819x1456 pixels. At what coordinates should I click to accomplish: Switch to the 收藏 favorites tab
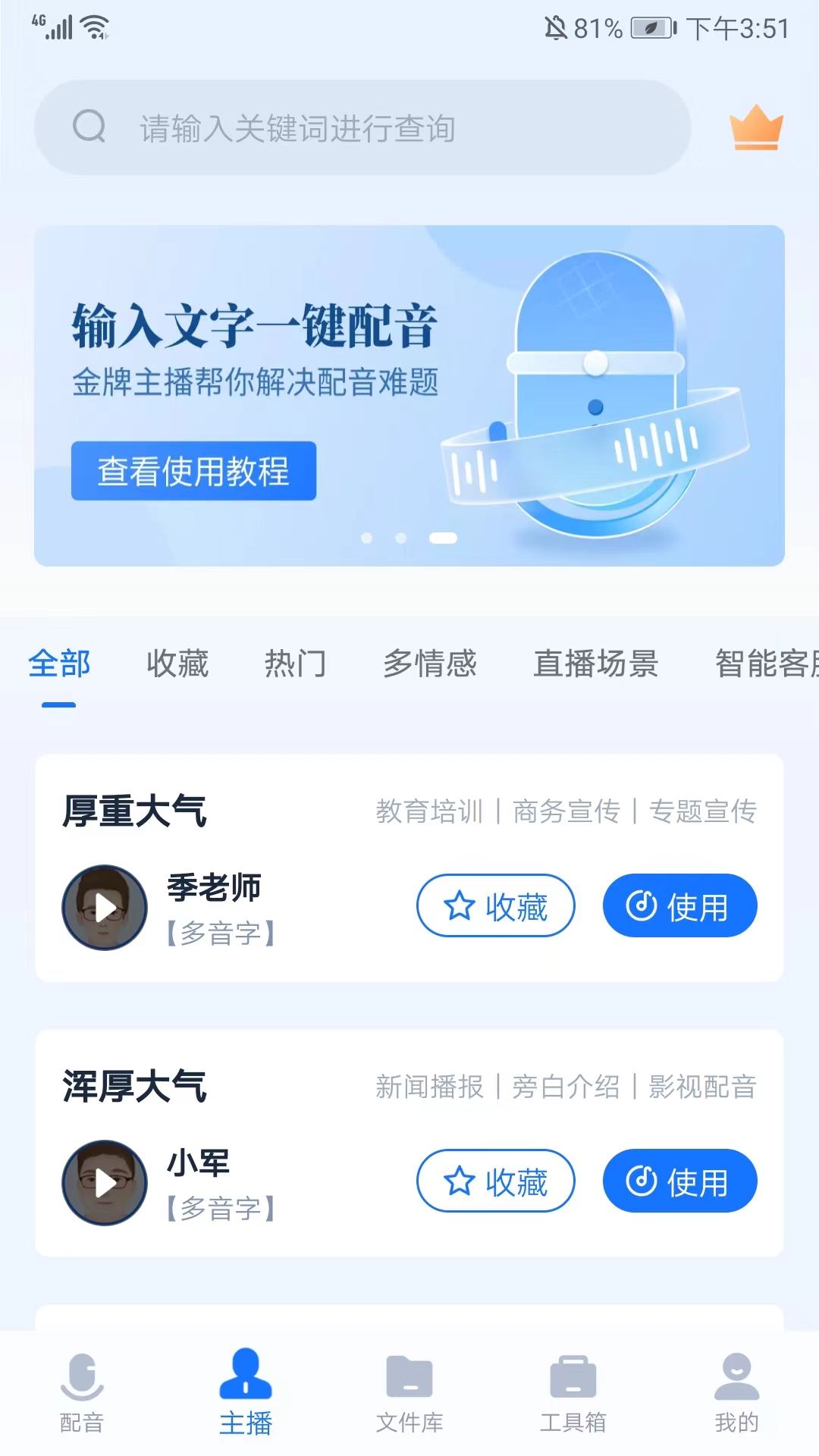178,664
